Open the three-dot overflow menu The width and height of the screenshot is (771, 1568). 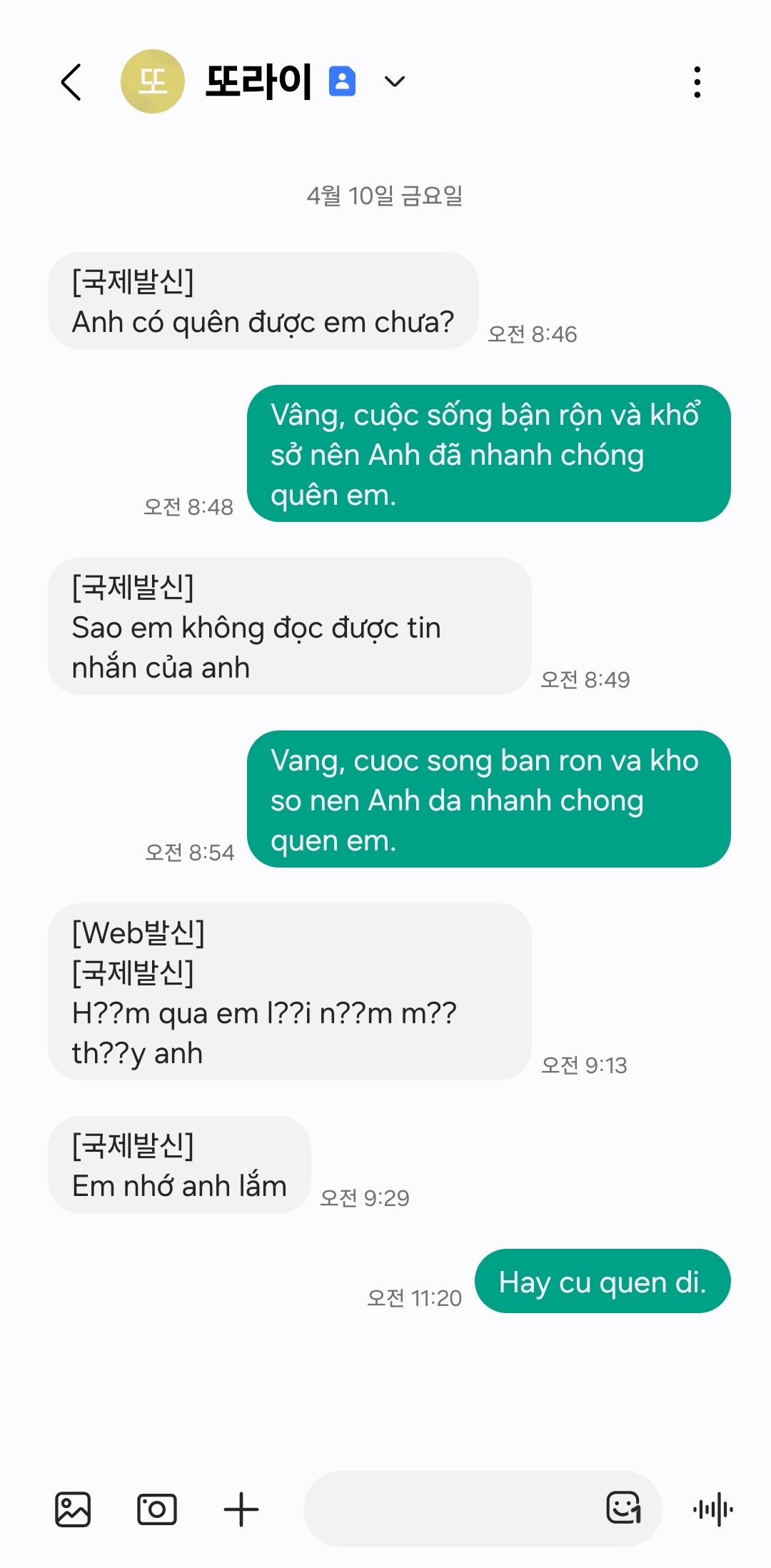[x=697, y=82]
